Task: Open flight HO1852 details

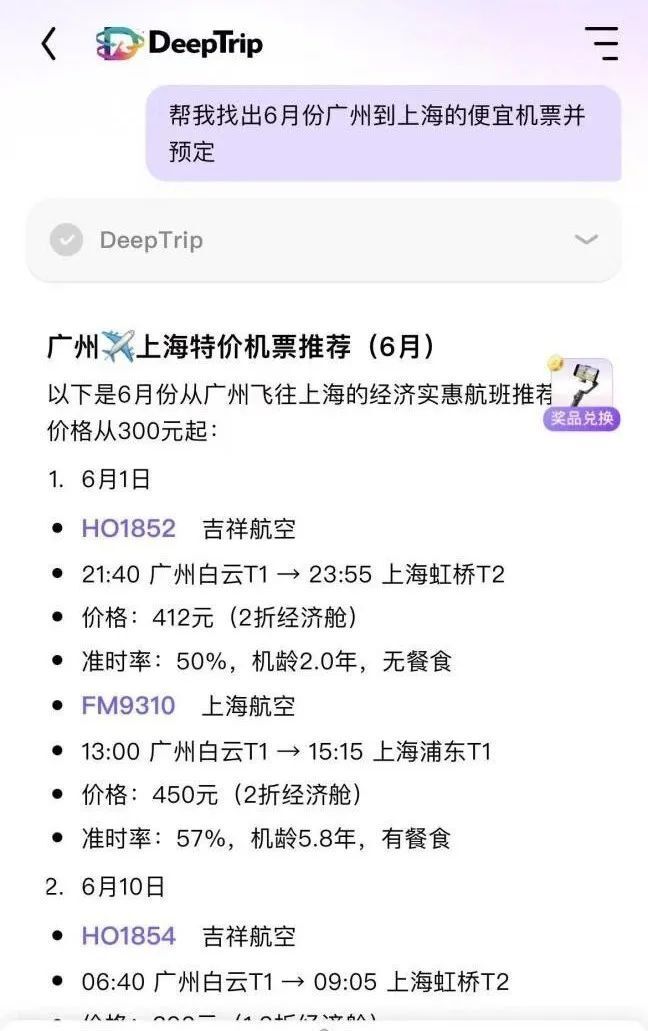Action: click(x=128, y=528)
